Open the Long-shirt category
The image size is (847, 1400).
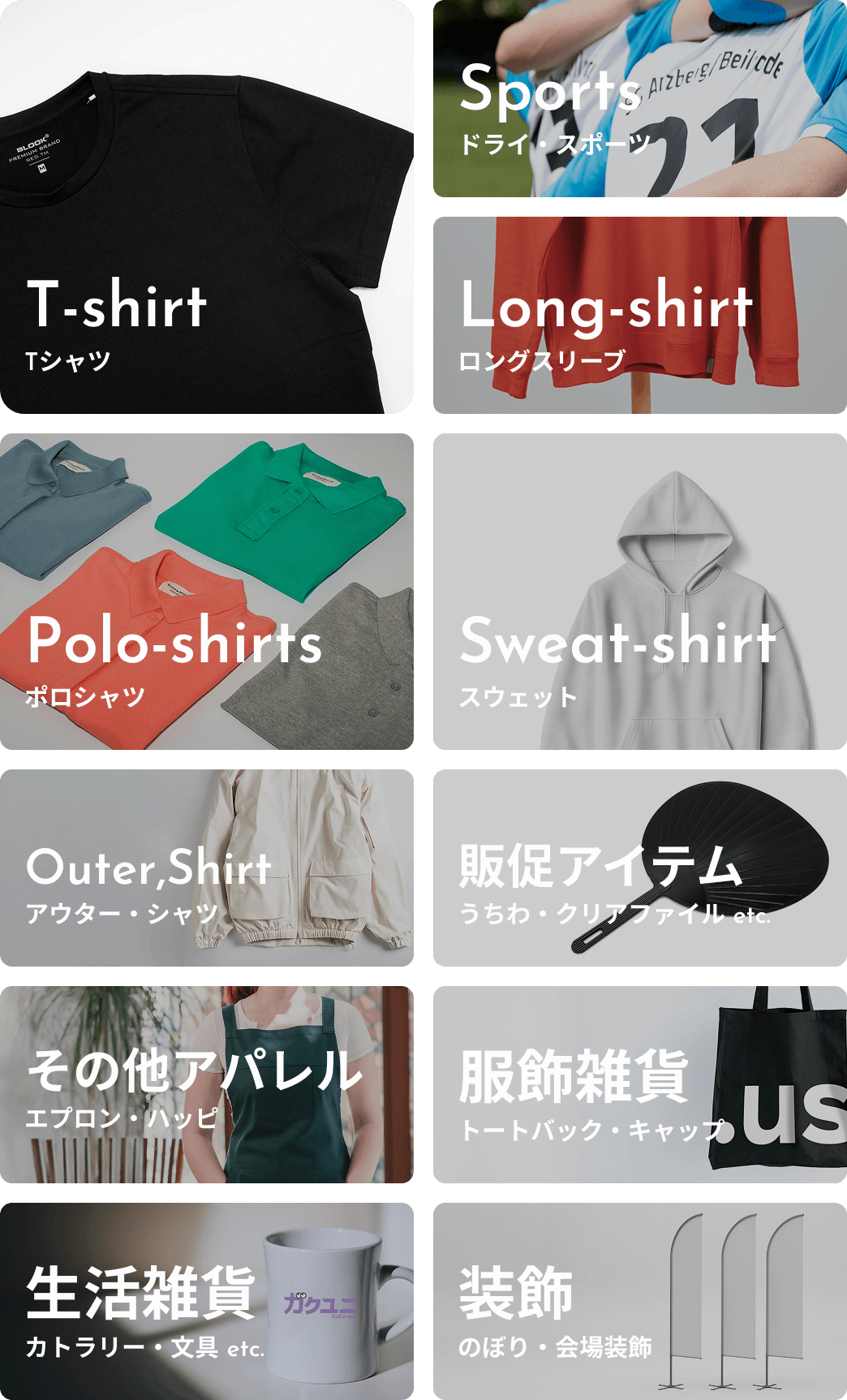pos(639,315)
